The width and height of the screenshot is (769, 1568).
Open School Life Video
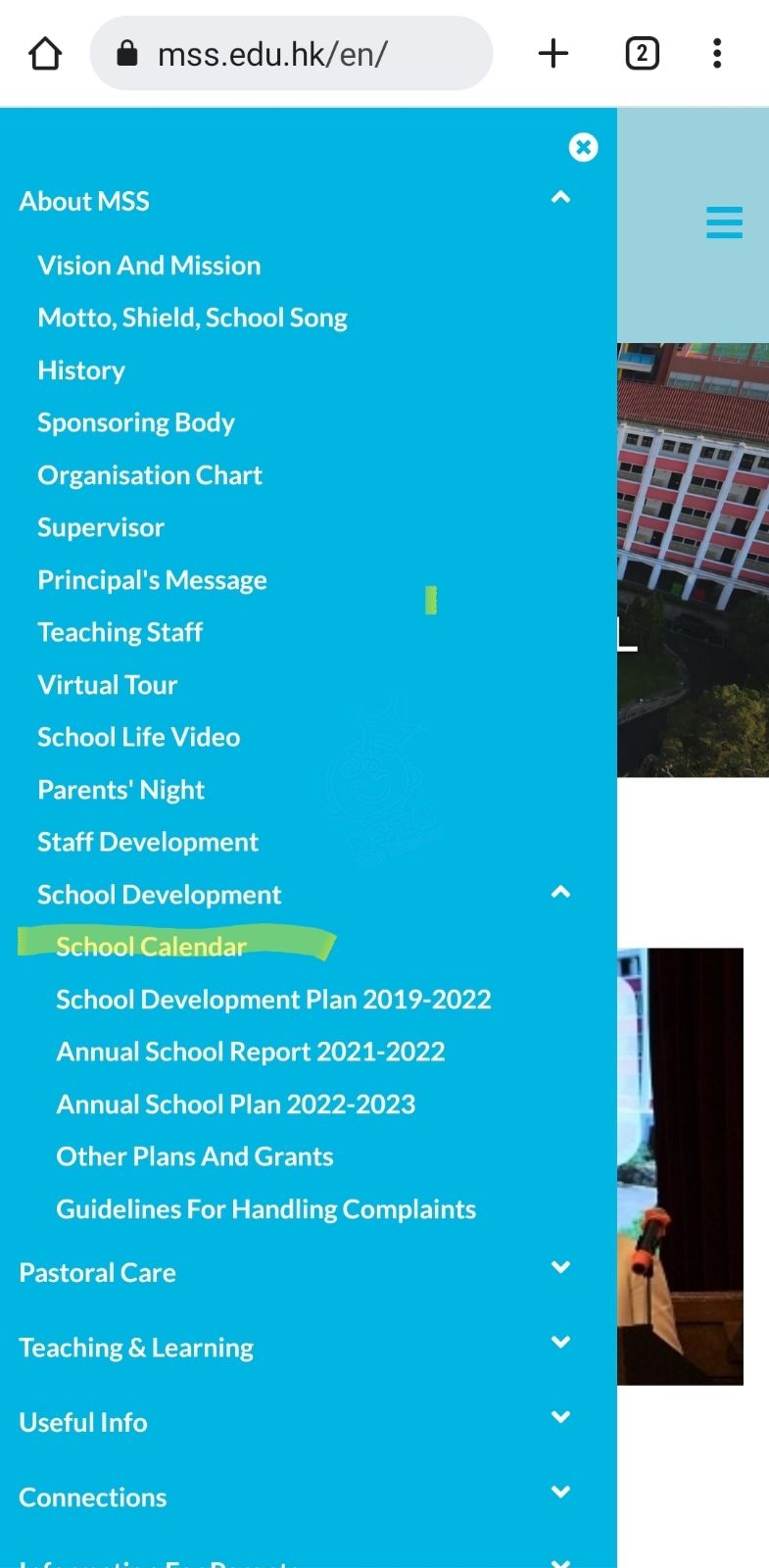[138, 737]
